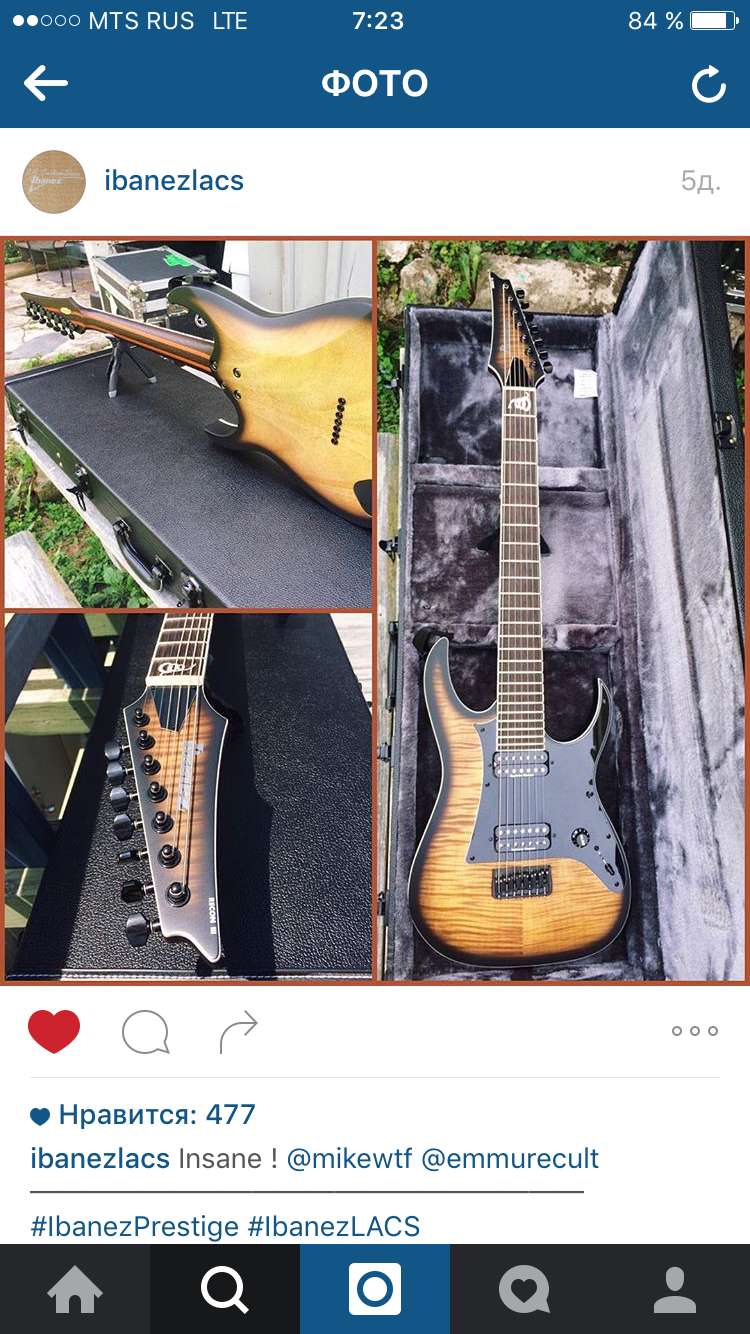Open the three-dot post options
Viewport: 750px width, 1334px height.
tap(694, 1031)
